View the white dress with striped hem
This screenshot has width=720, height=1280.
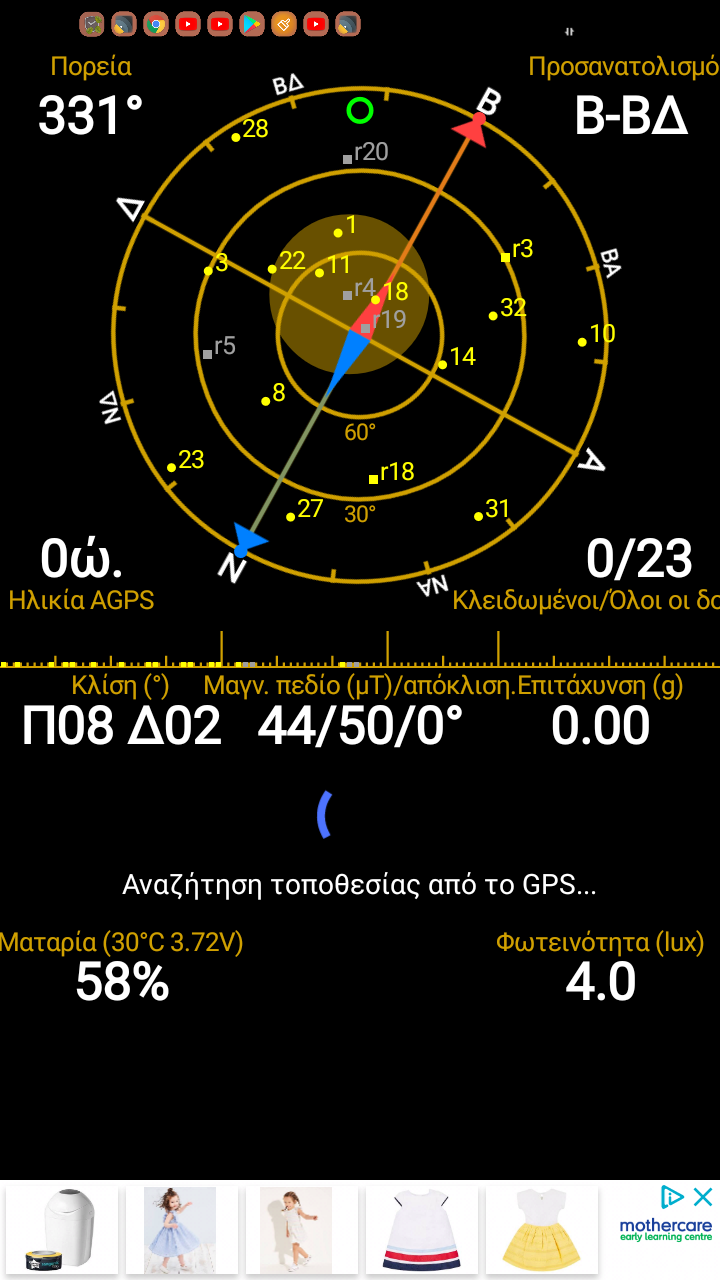(421, 1230)
